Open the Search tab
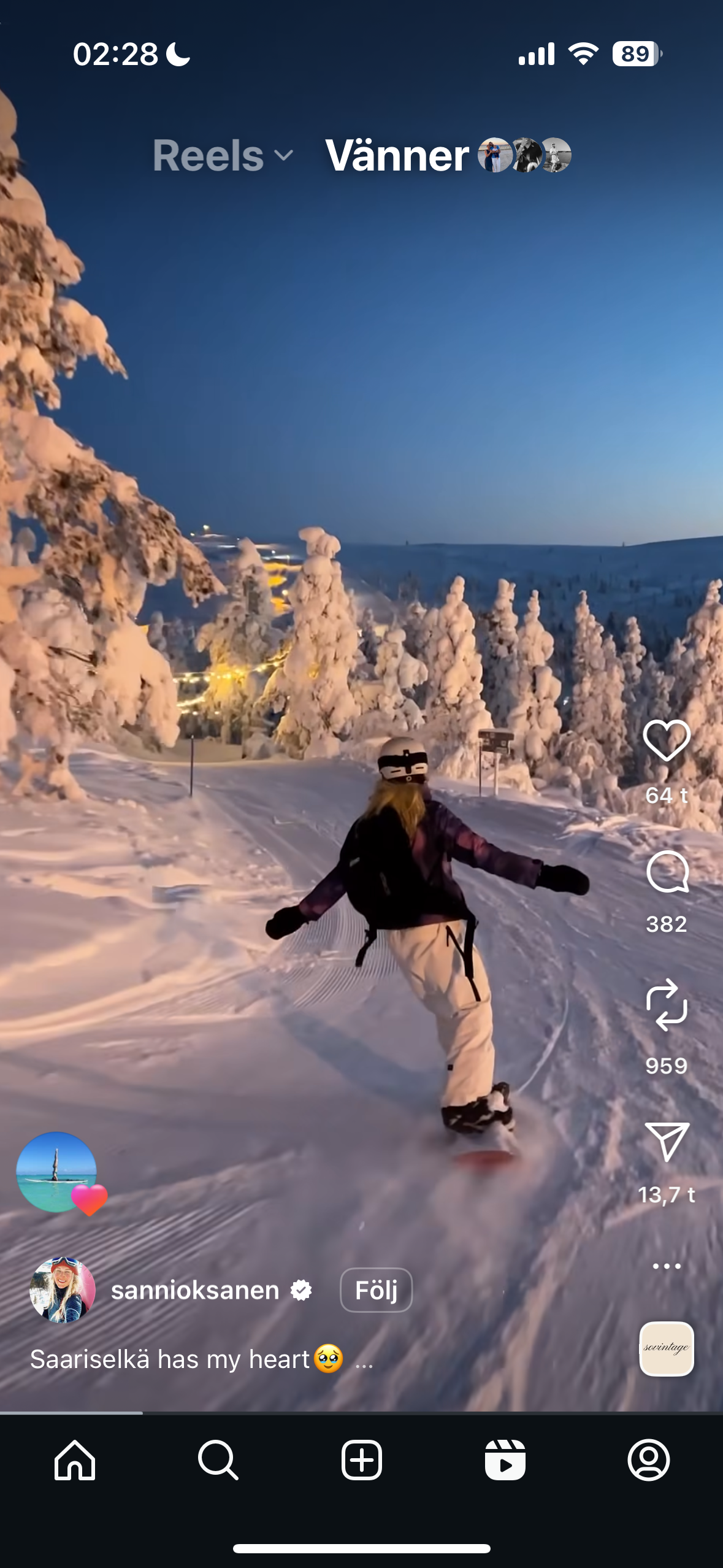 218,1460
